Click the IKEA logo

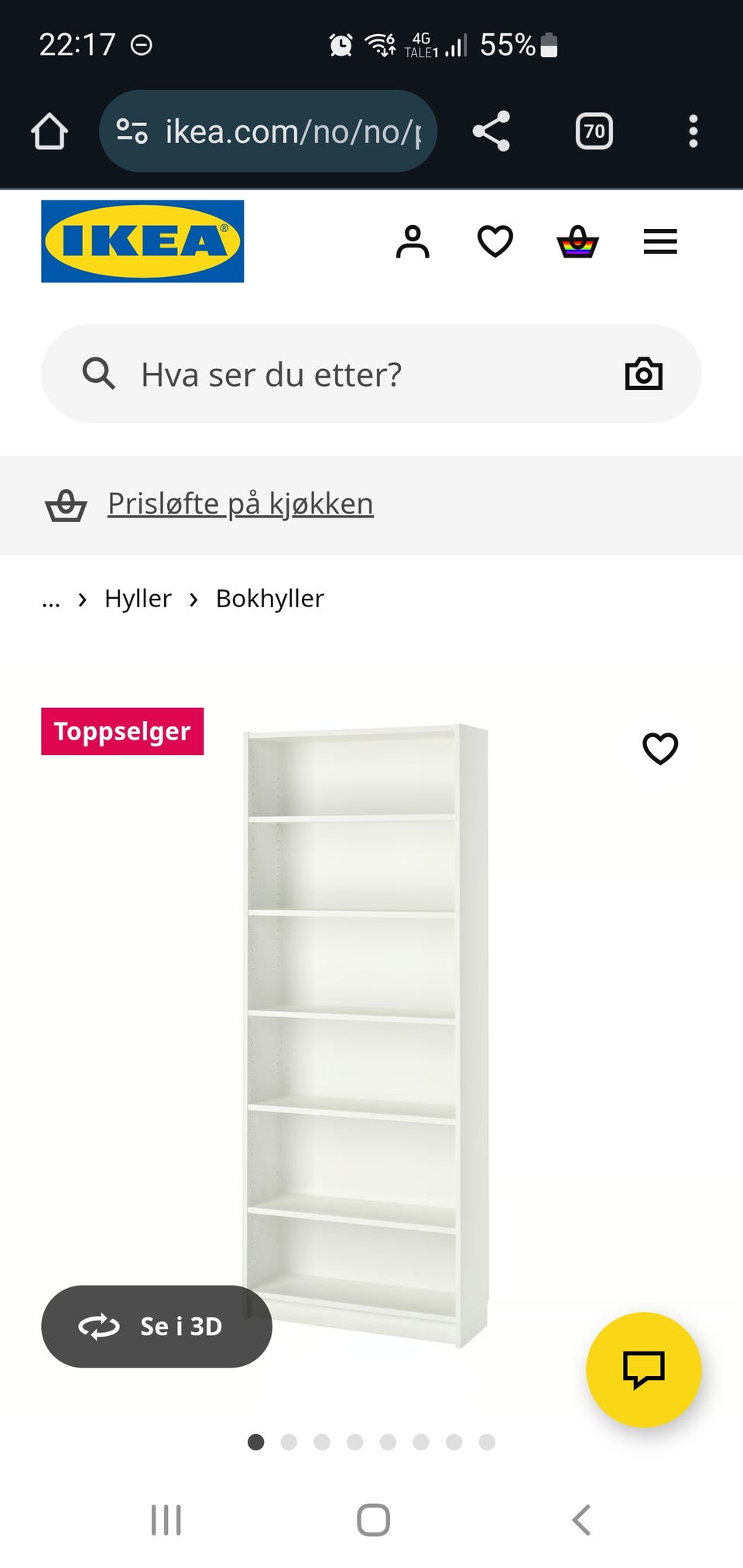tap(142, 241)
